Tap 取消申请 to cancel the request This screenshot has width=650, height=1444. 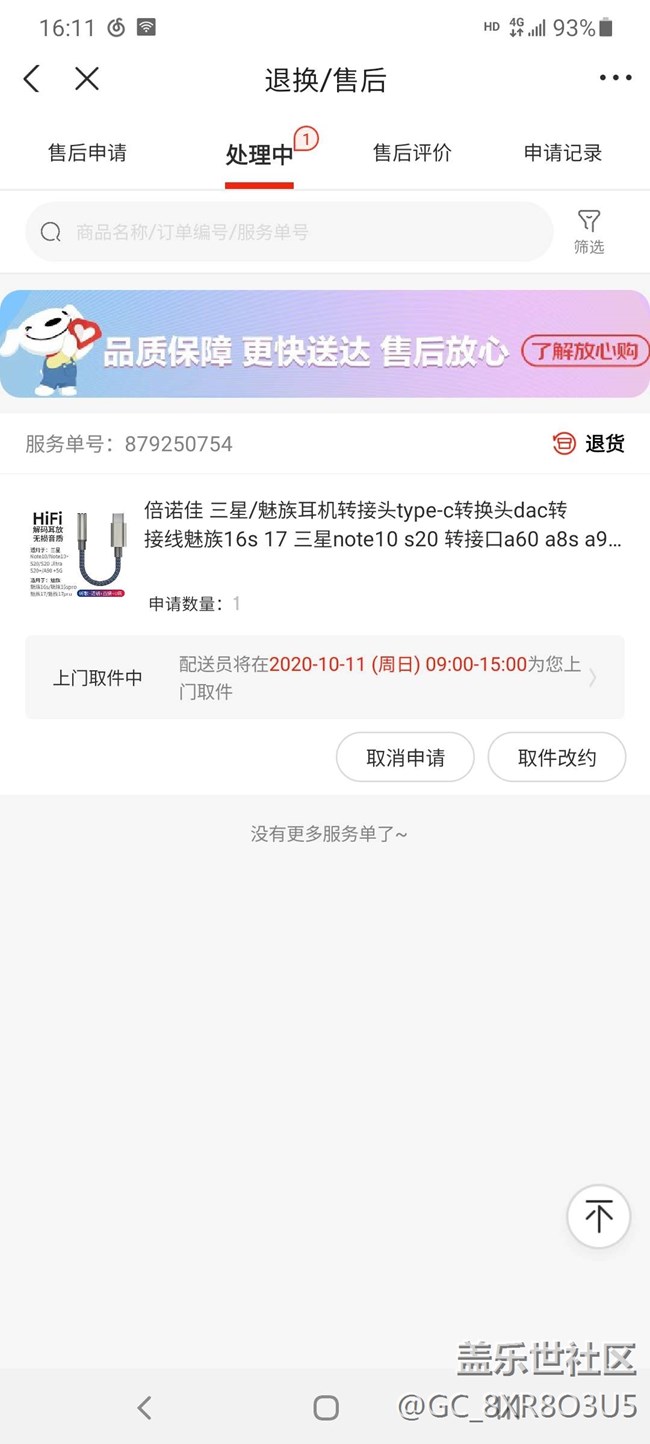405,757
